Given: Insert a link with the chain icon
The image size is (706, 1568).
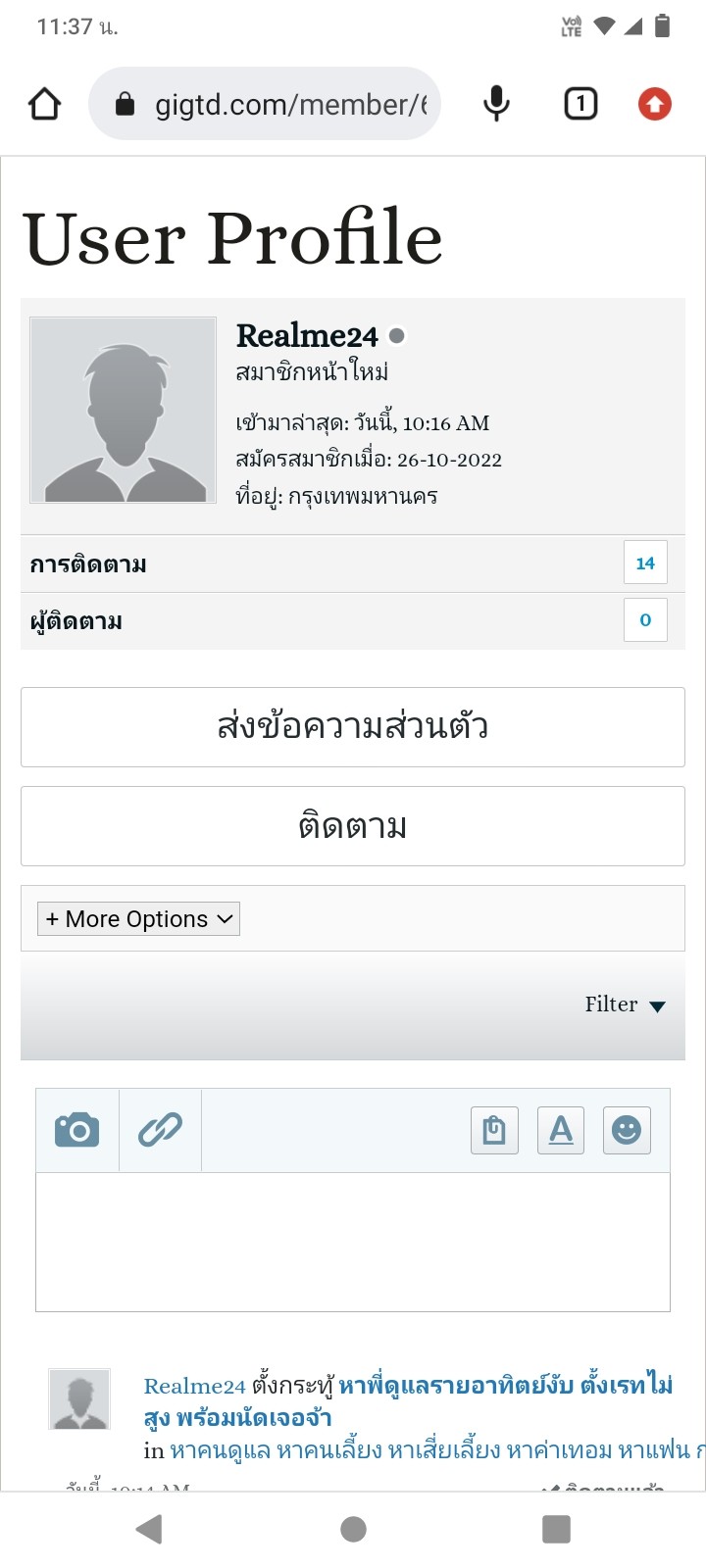Looking at the screenshot, I should coord(160,1130).
